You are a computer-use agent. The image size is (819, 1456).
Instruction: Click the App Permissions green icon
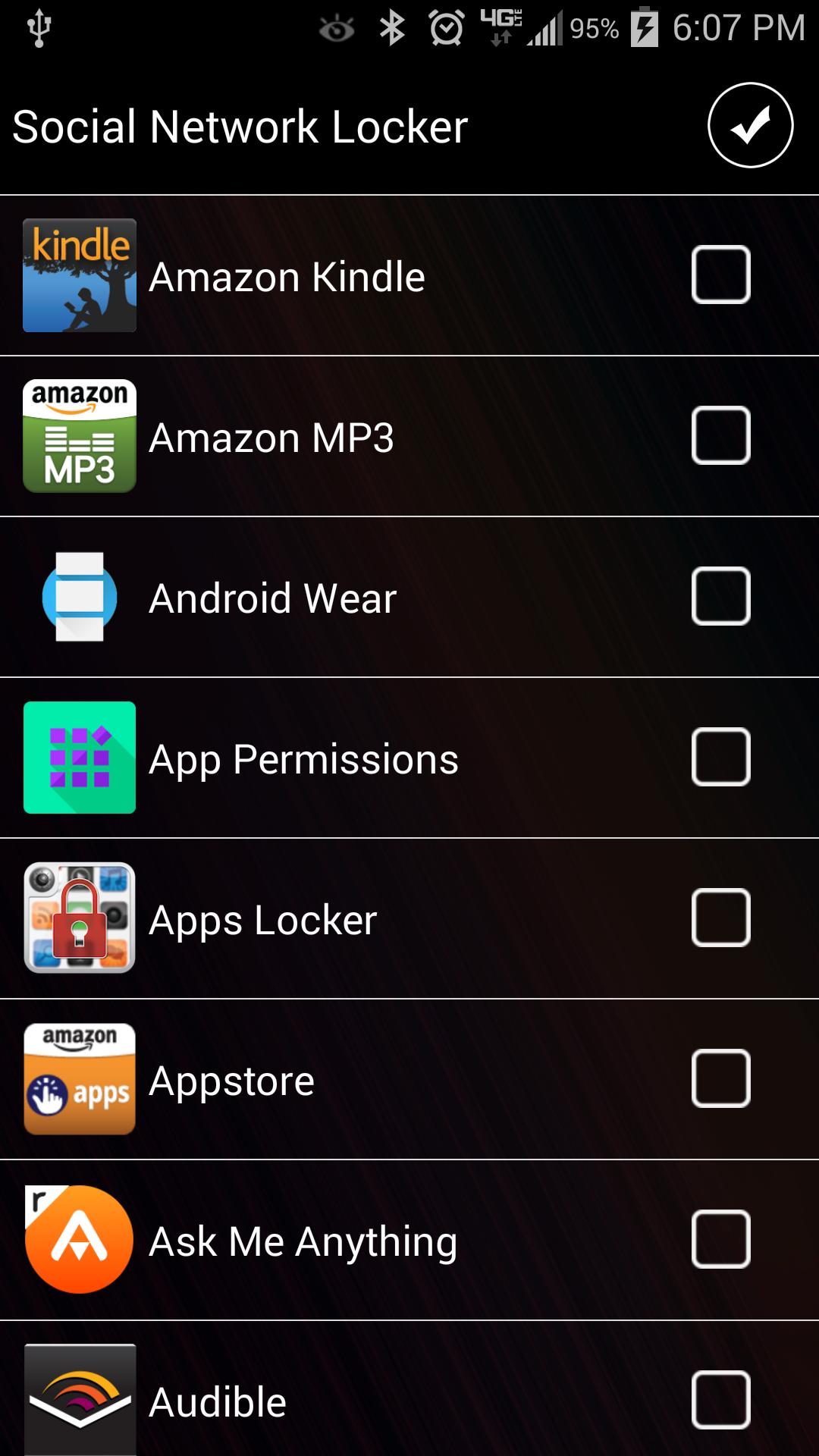point(80,758)
